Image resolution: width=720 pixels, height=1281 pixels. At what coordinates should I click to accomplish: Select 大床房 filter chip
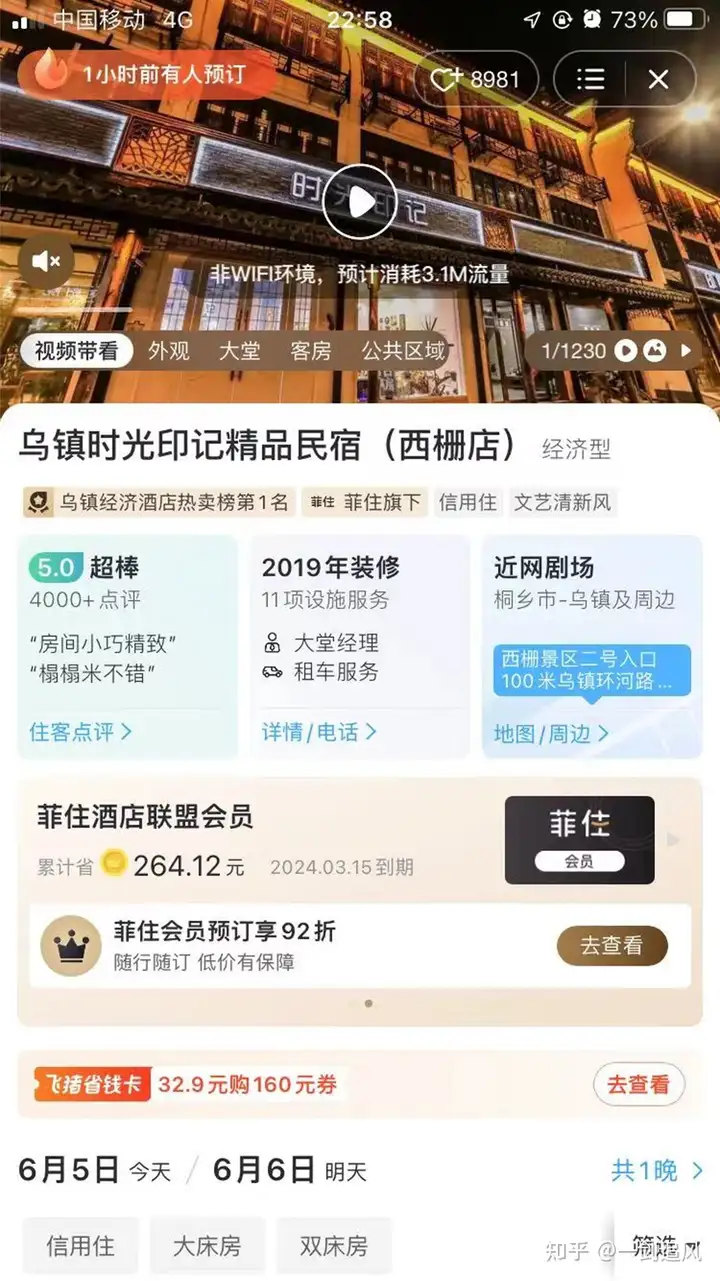tap(207, 1246)
